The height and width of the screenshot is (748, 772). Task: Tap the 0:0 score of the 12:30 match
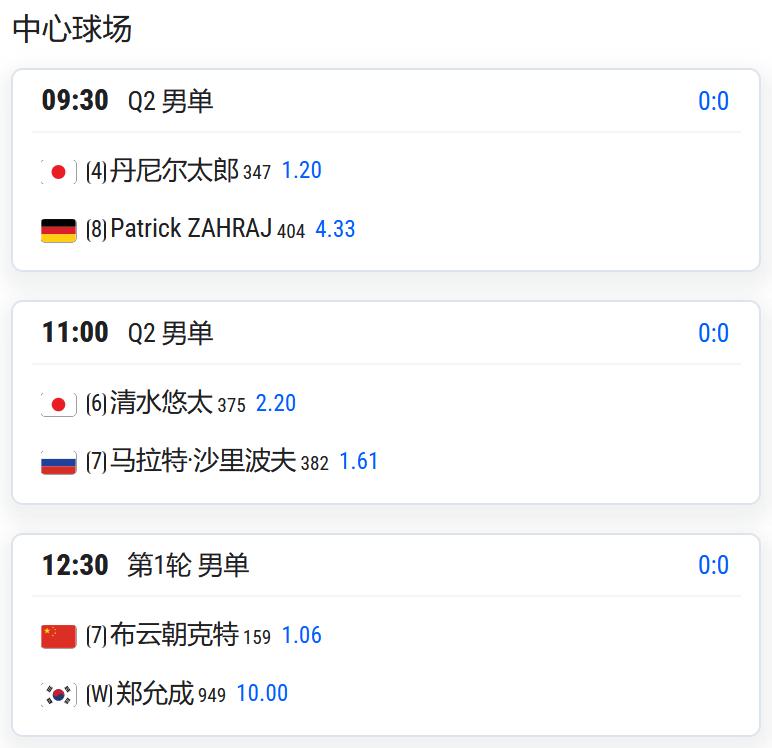point(713,565)
